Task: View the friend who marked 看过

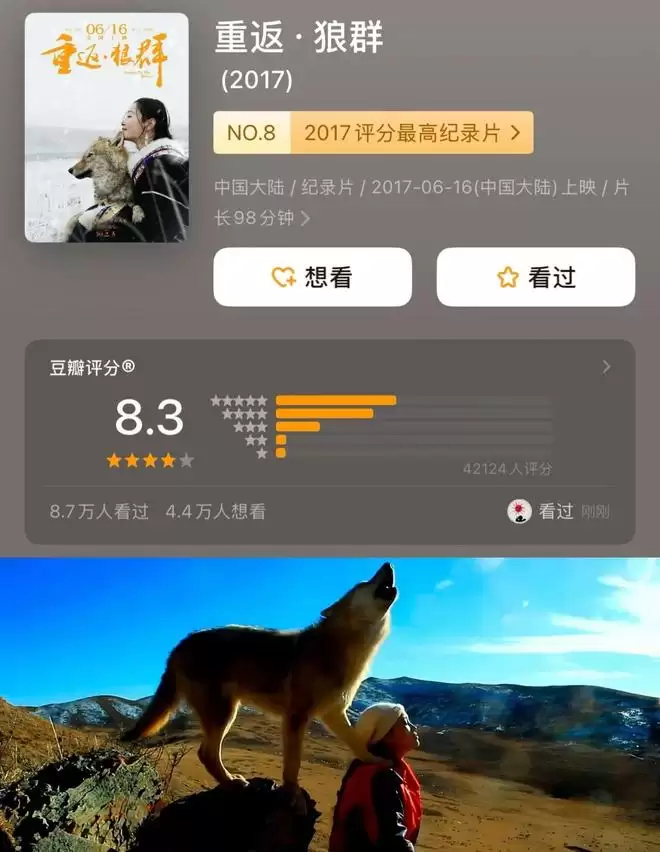Action: pyautogui.click(x=519, y=511)
